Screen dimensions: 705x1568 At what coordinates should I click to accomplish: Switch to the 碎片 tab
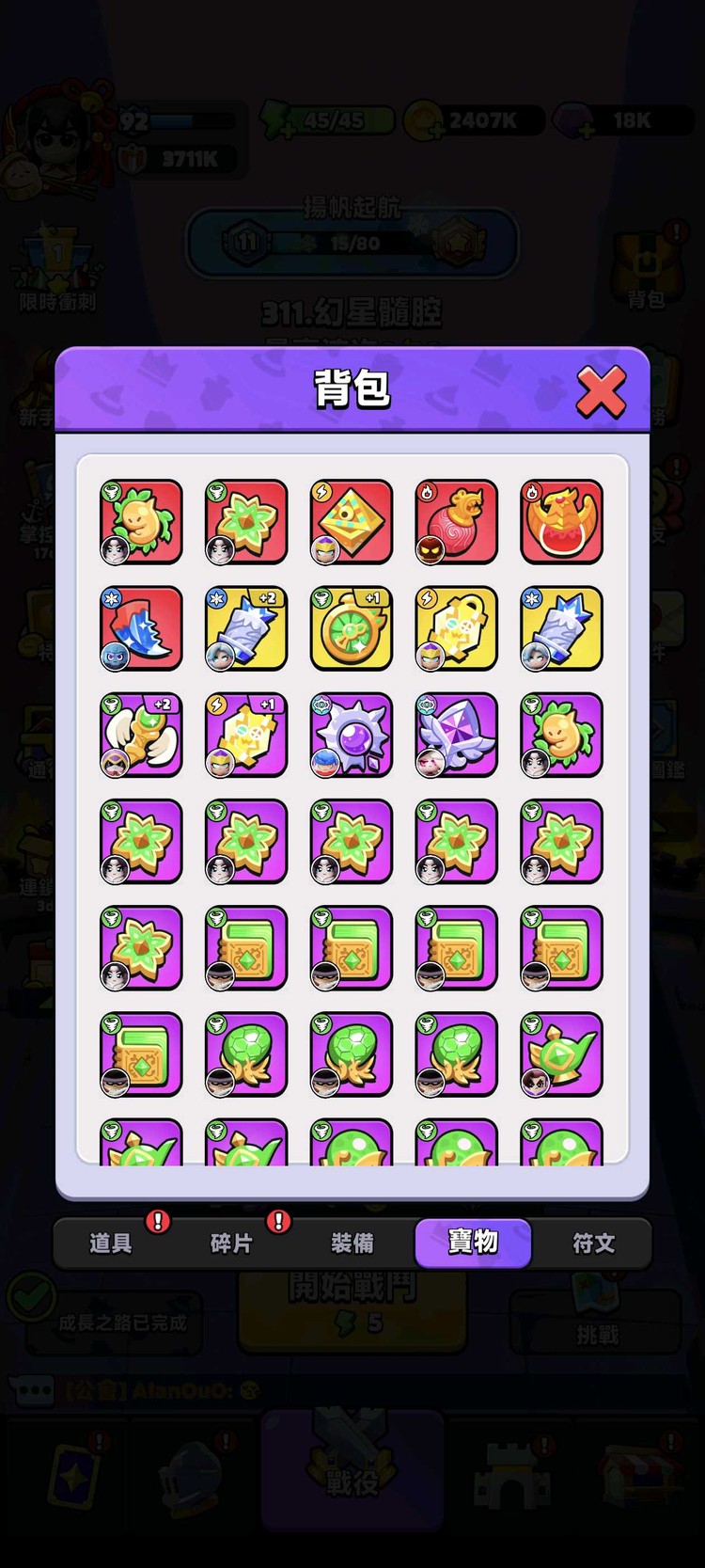click(x=231, y=1243)
